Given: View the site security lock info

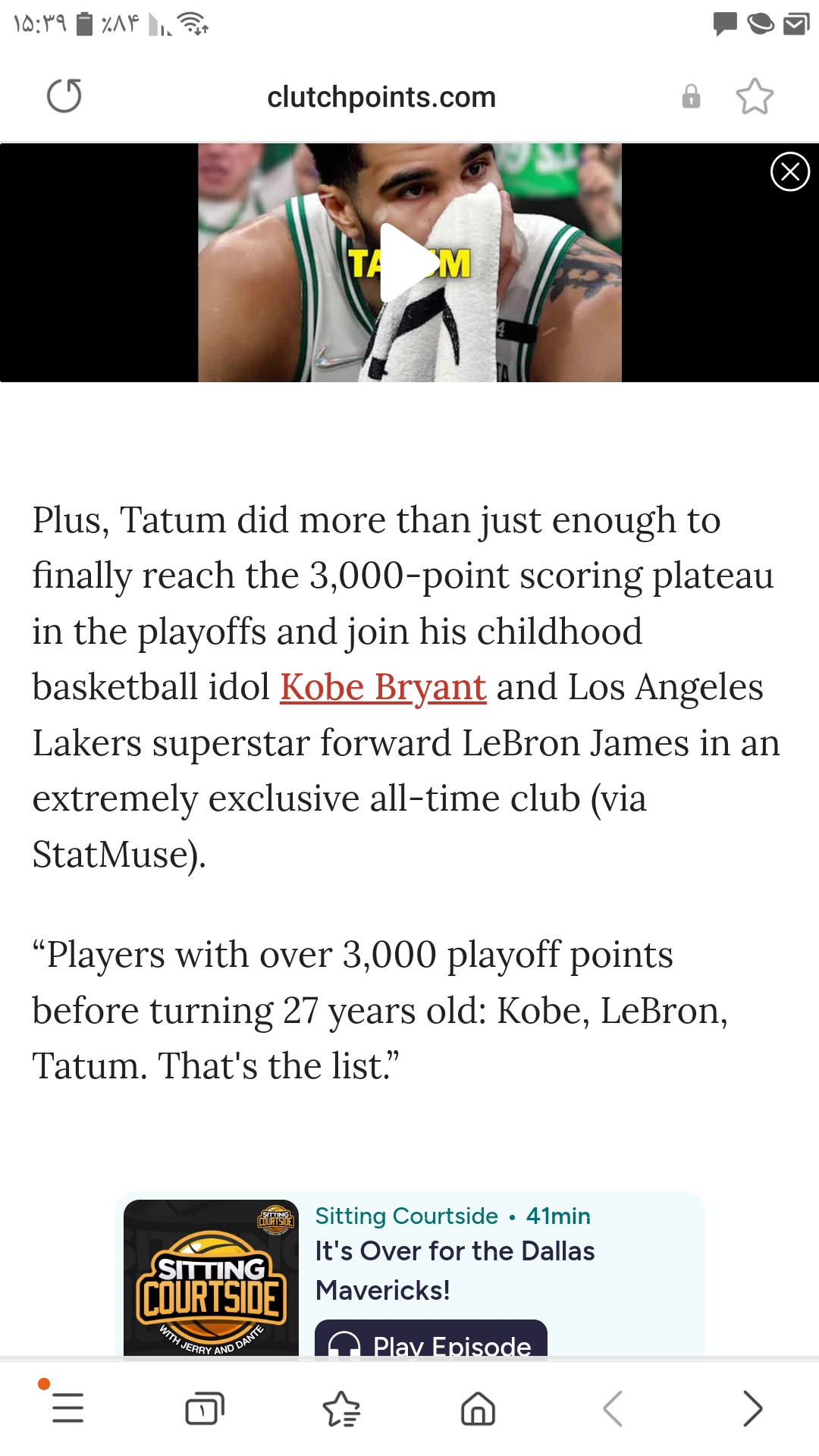Looking at the screenshot, I should coord(691,96).
